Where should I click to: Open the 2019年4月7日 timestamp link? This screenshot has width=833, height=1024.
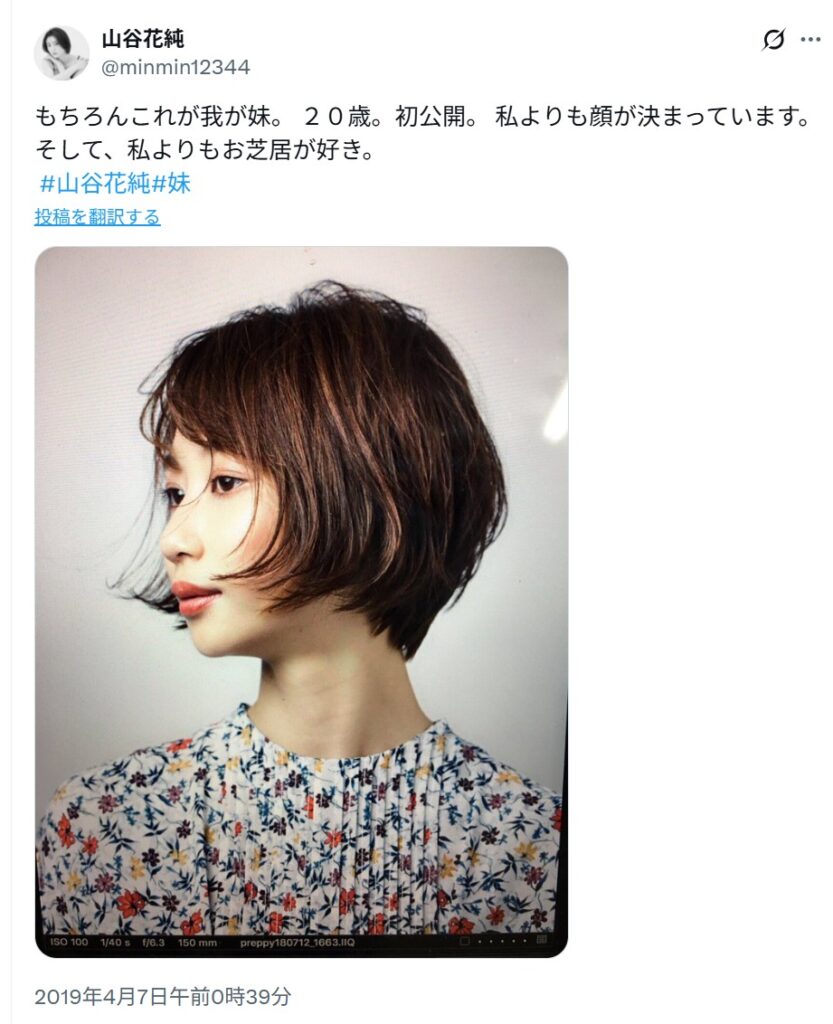163,996
